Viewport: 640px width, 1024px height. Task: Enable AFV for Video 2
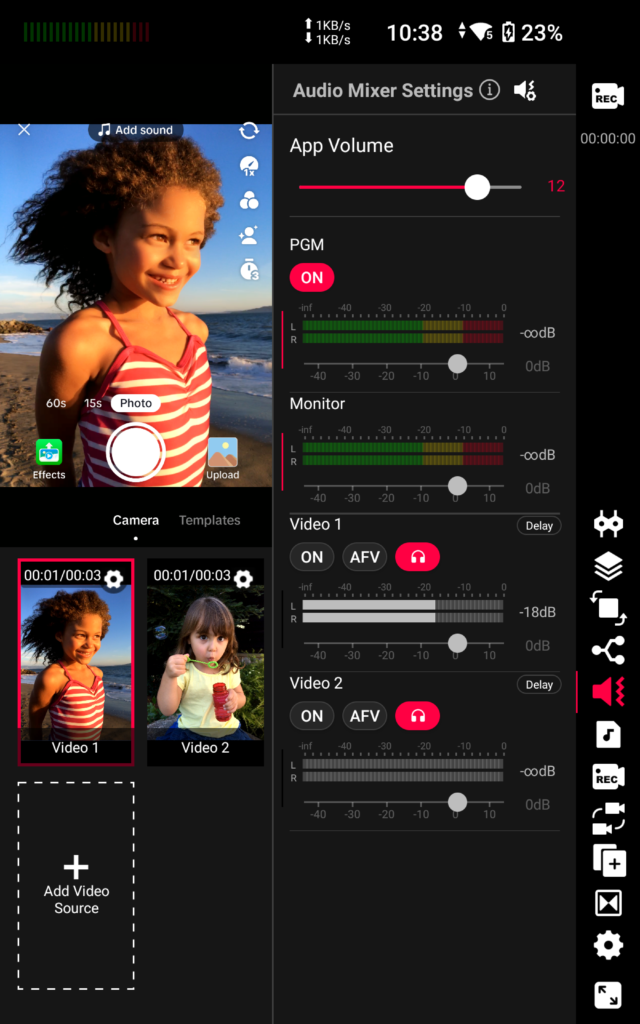pyautogui.click(x=365, y=716)
